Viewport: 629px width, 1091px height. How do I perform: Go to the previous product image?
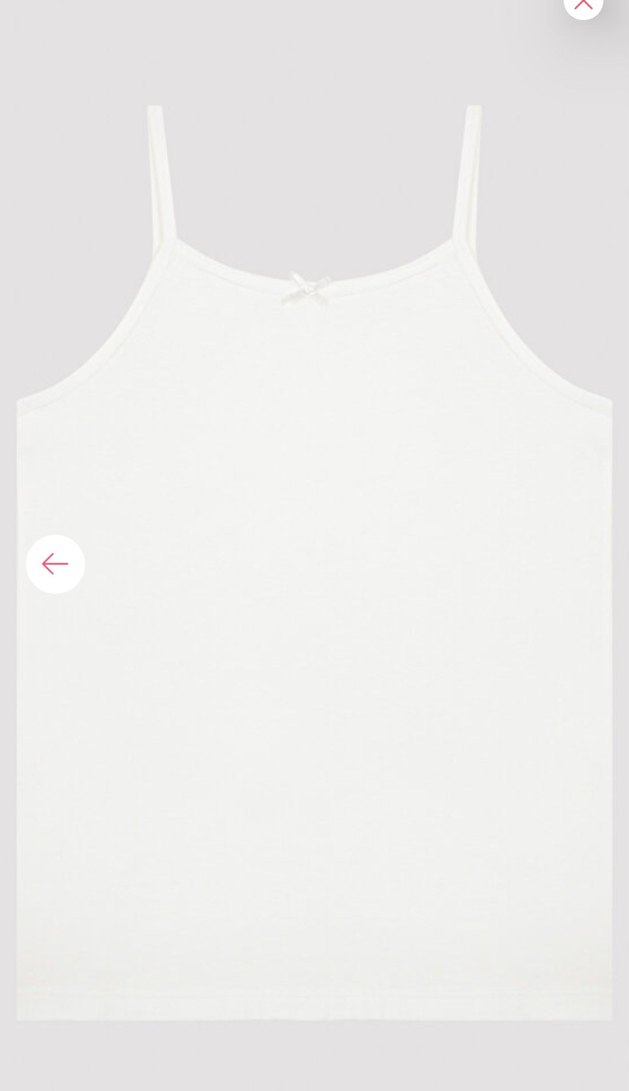[55, 564]
